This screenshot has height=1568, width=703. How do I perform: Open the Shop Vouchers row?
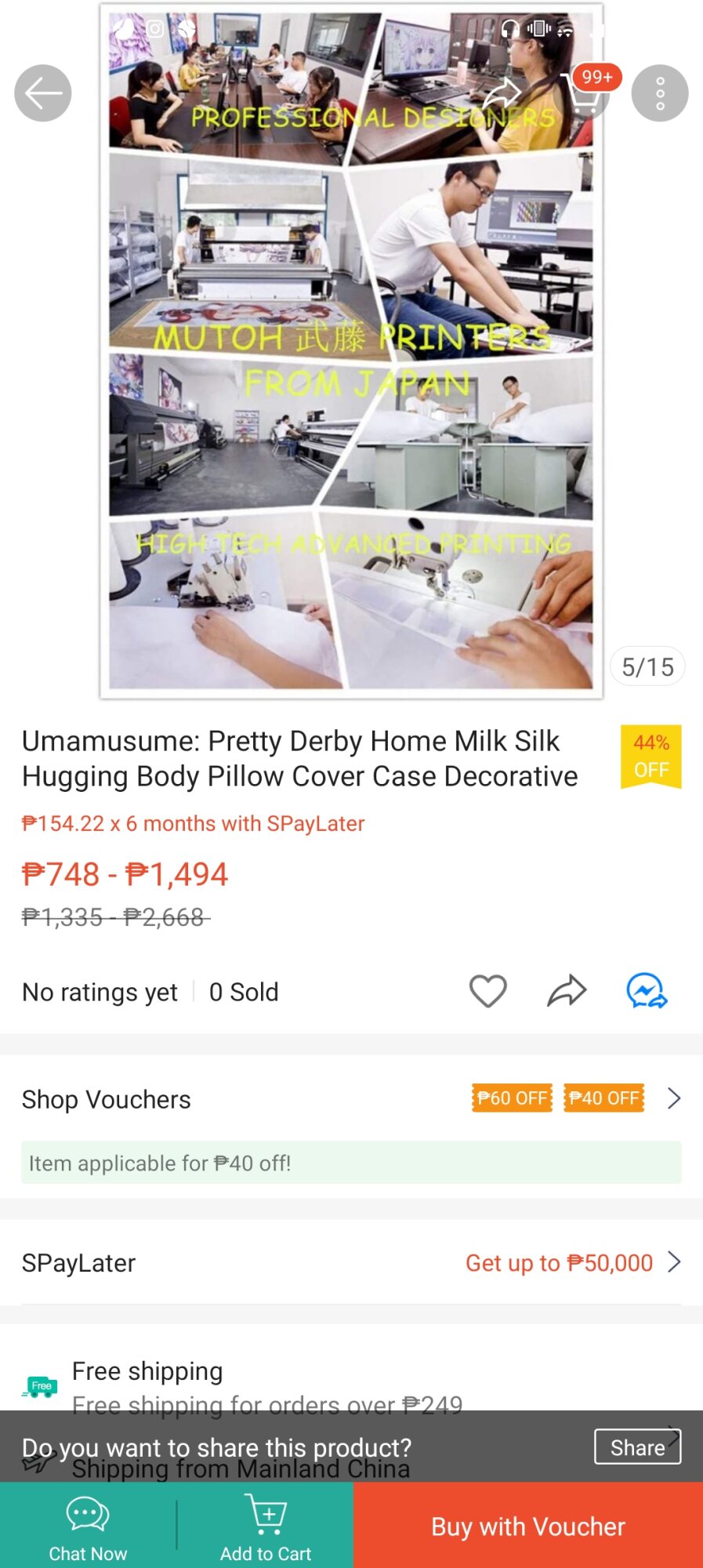(x=351, y=1099)
